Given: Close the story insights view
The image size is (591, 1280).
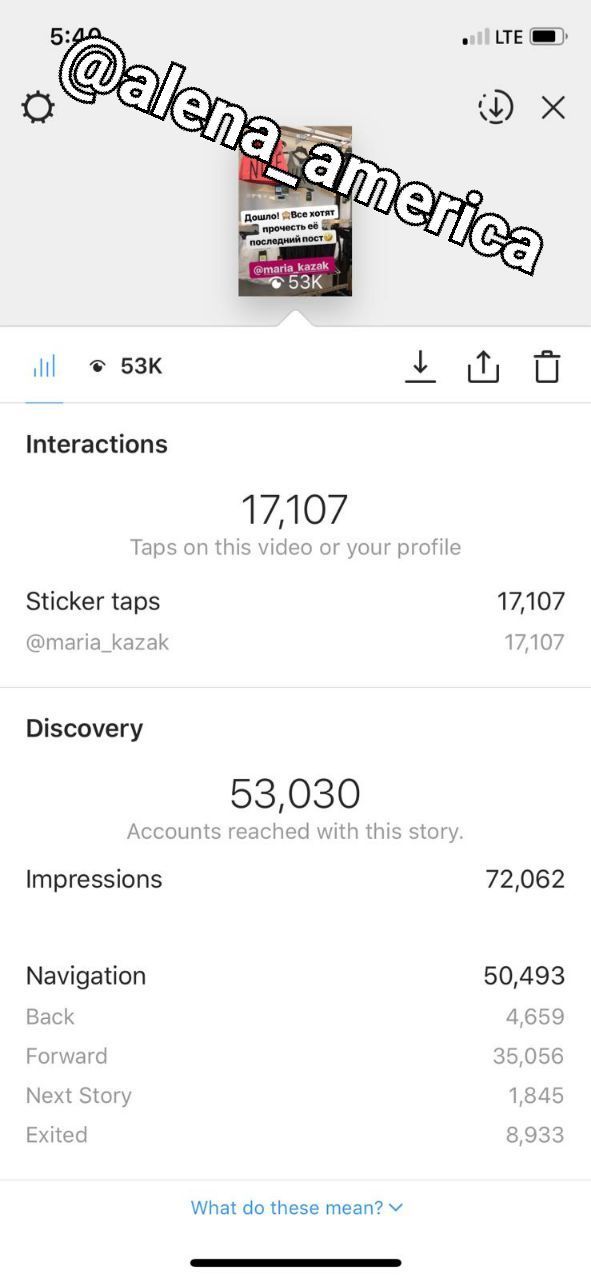Looking at the screenshot, I should (x=553, y=107).
